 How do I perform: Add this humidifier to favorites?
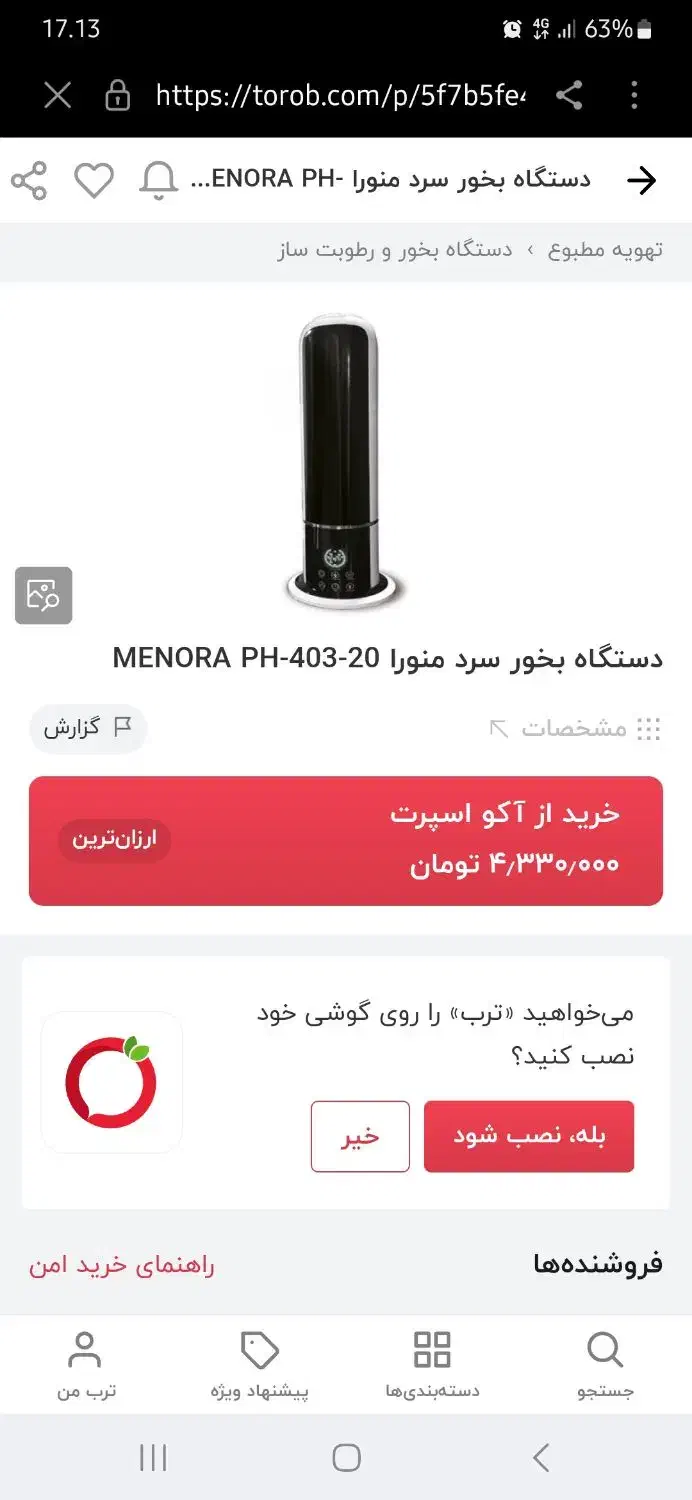tap(94, 181)
